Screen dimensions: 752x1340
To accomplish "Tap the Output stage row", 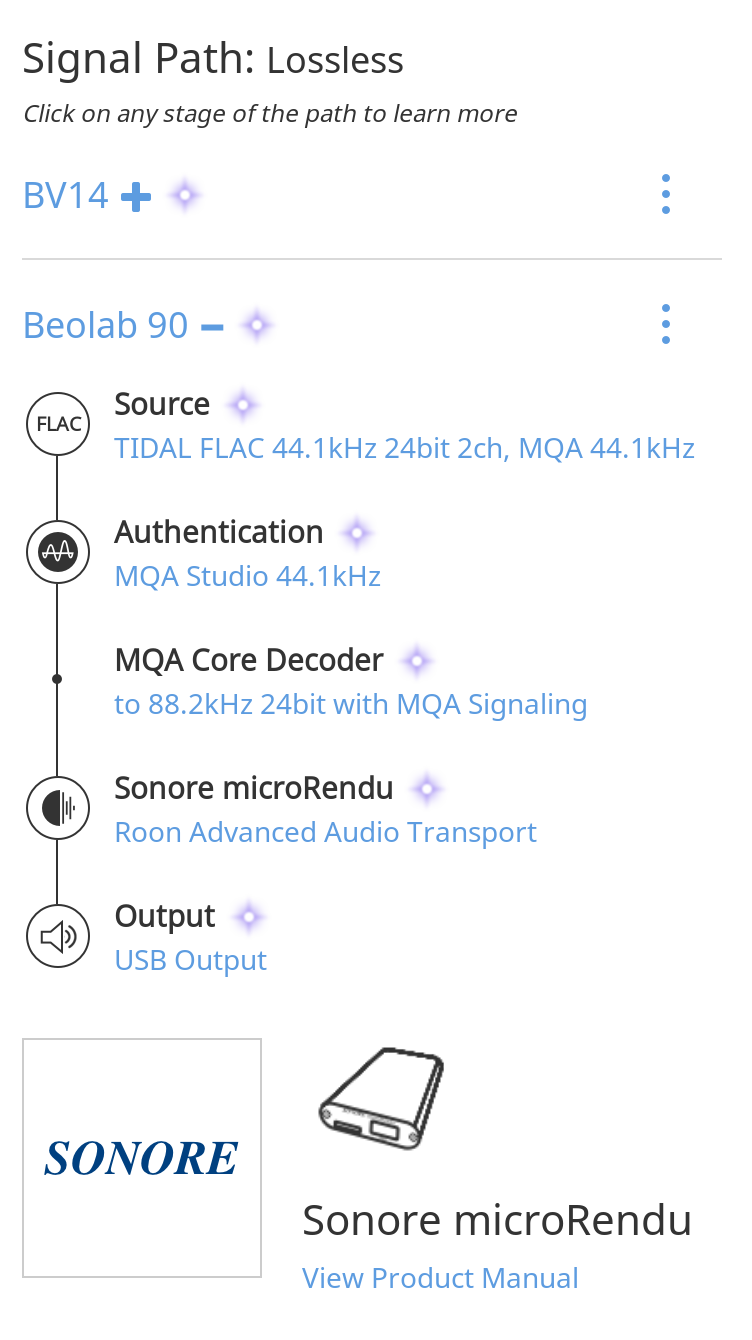I will pyautogui.click(x=360, y=937).
